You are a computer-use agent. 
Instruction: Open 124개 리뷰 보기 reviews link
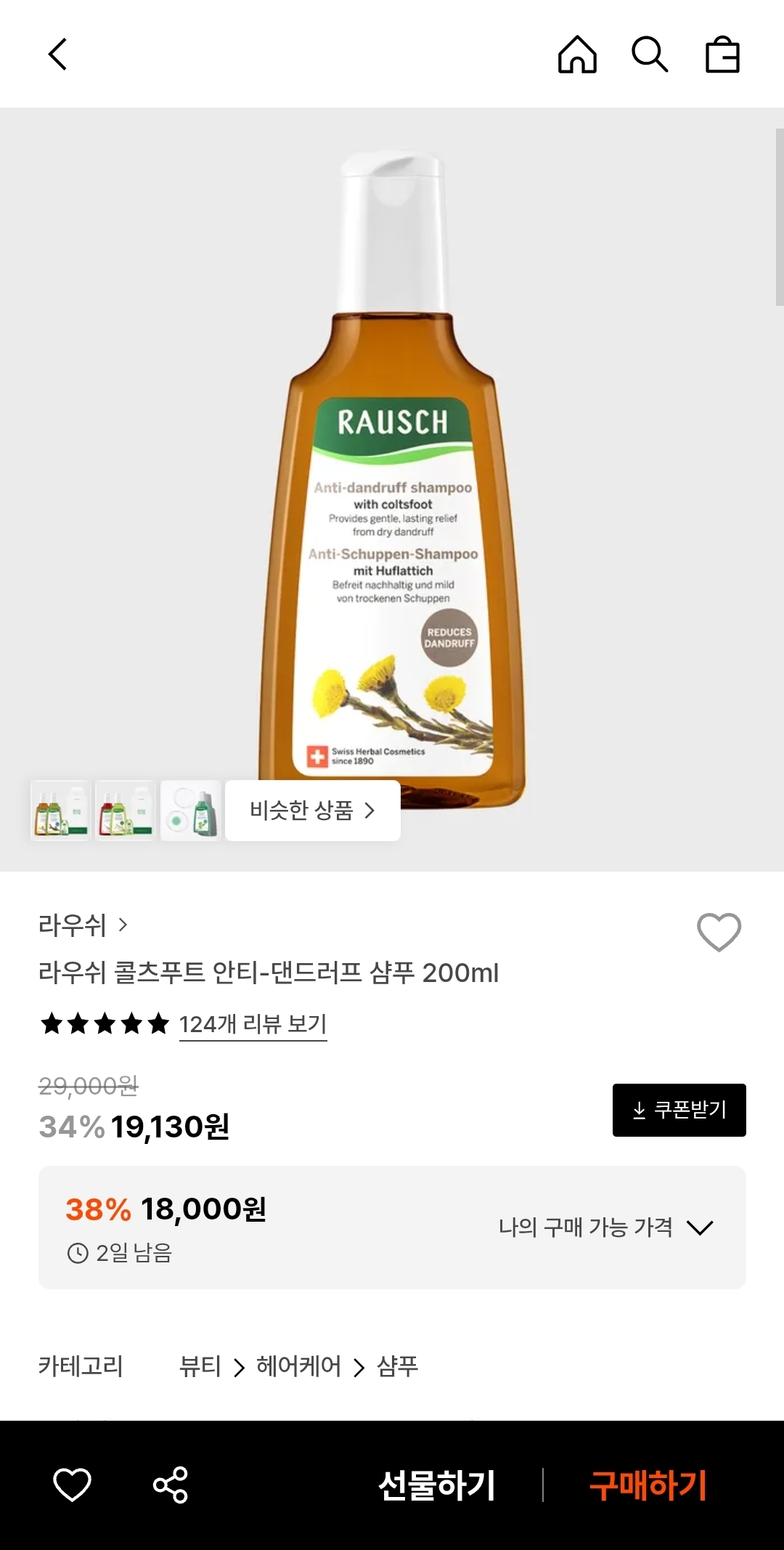[x=253, y=1024]
